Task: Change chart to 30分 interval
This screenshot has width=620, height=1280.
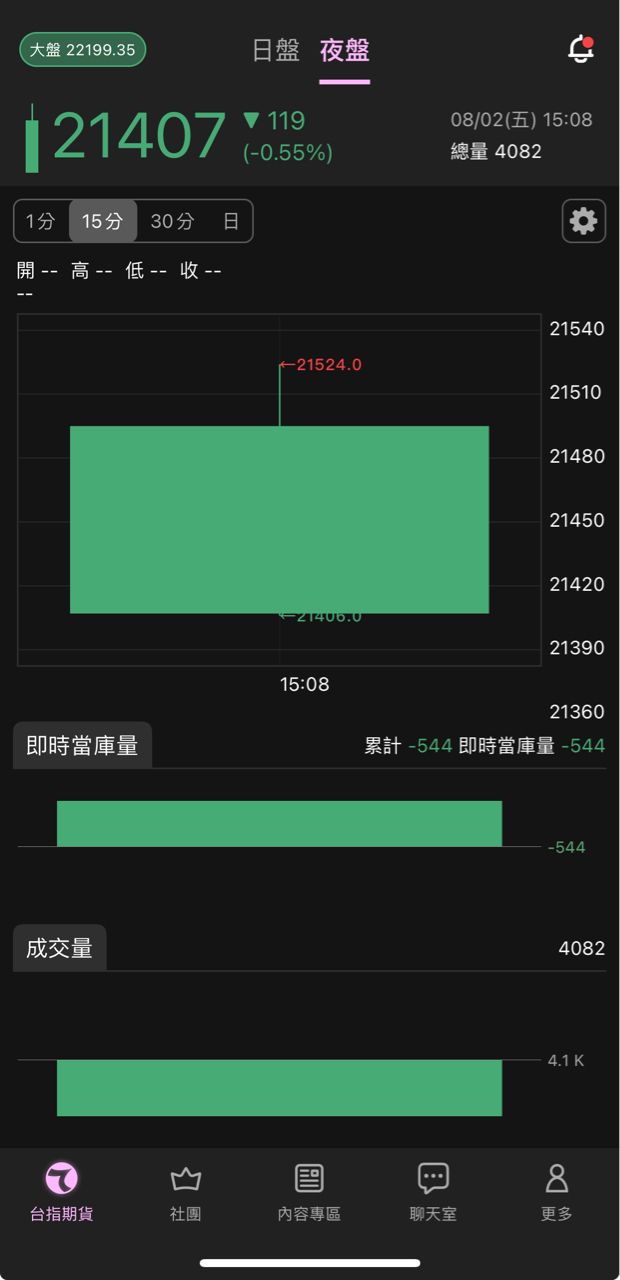Action: 172,221
